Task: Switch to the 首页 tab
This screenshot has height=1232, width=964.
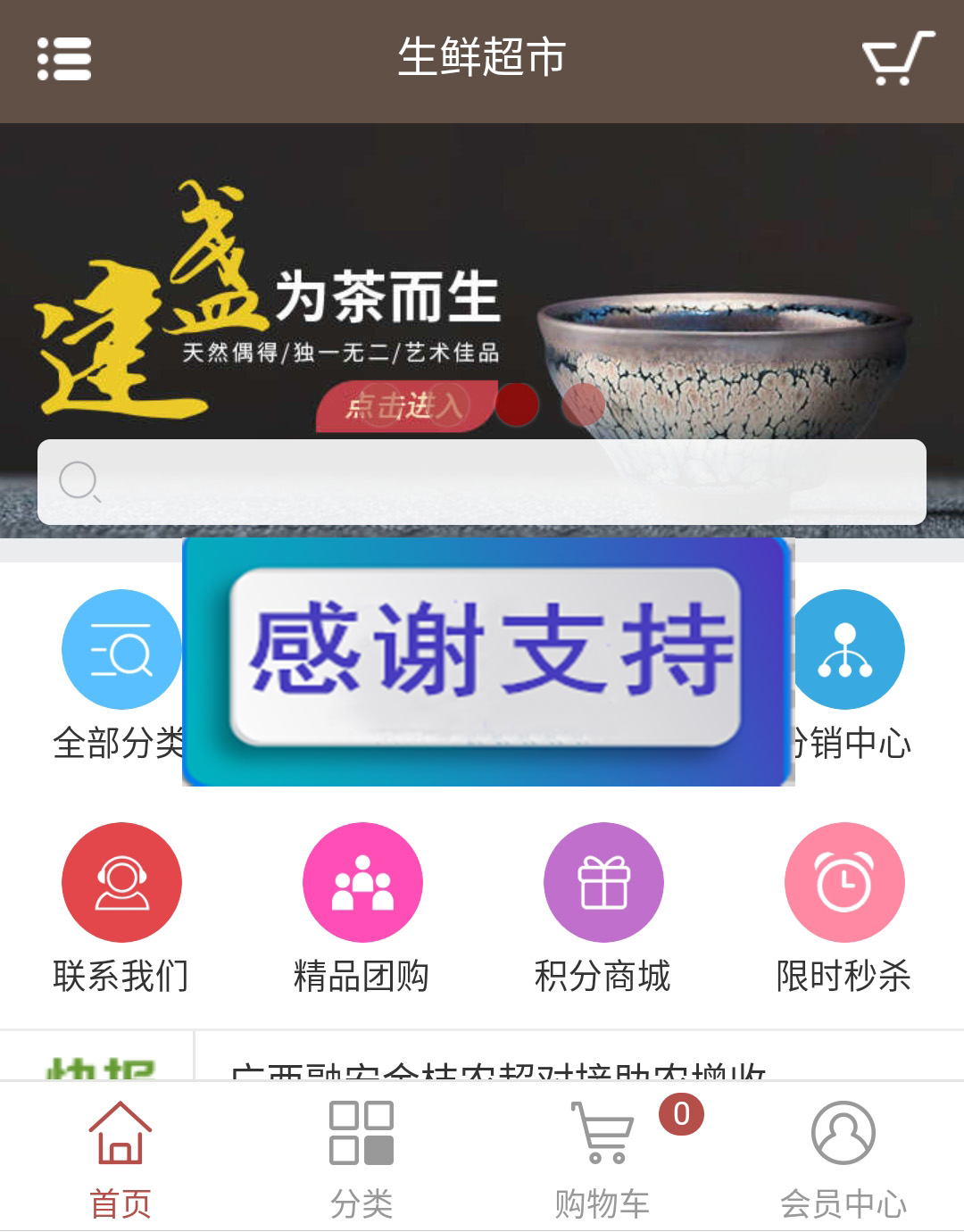Action: [120, 1159]
